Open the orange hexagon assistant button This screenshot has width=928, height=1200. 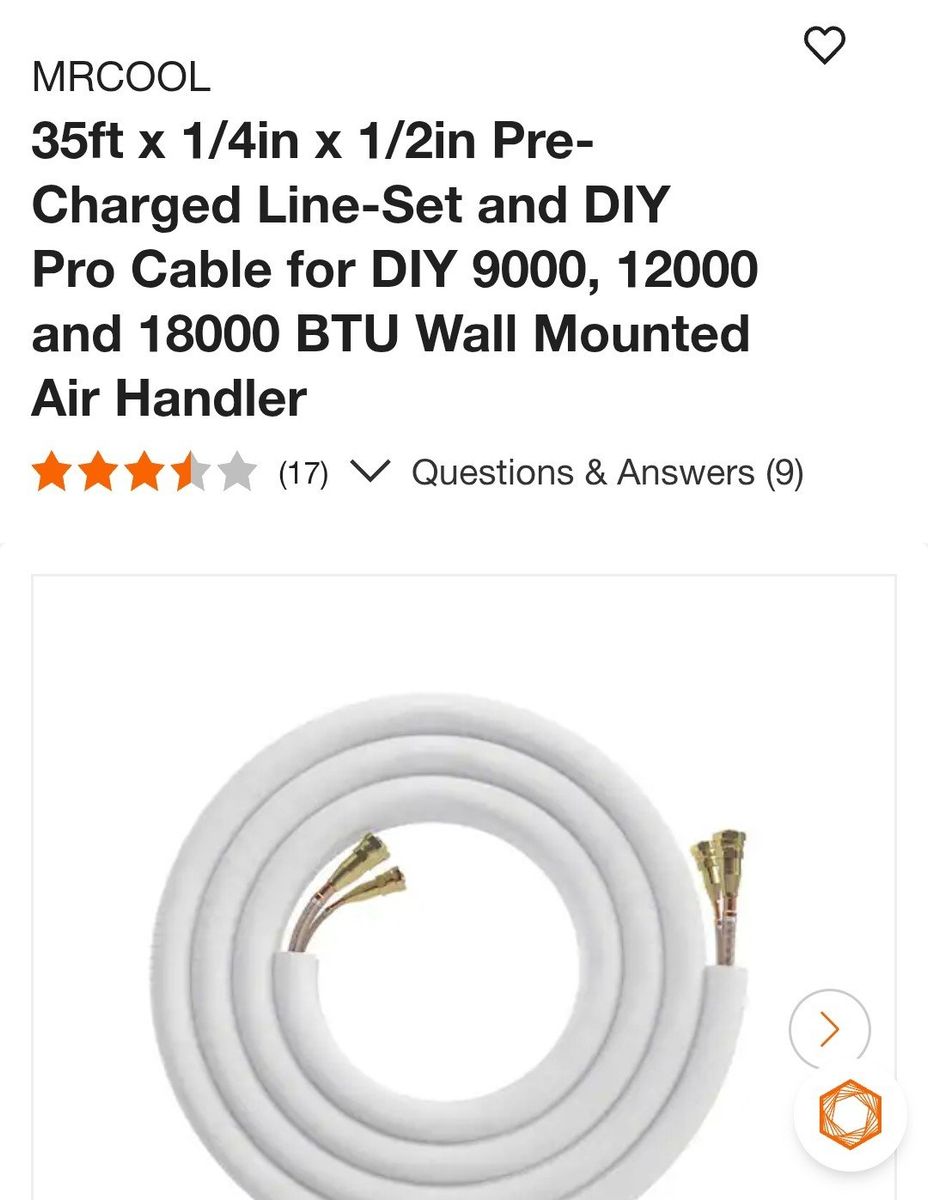click(850, 1114)
